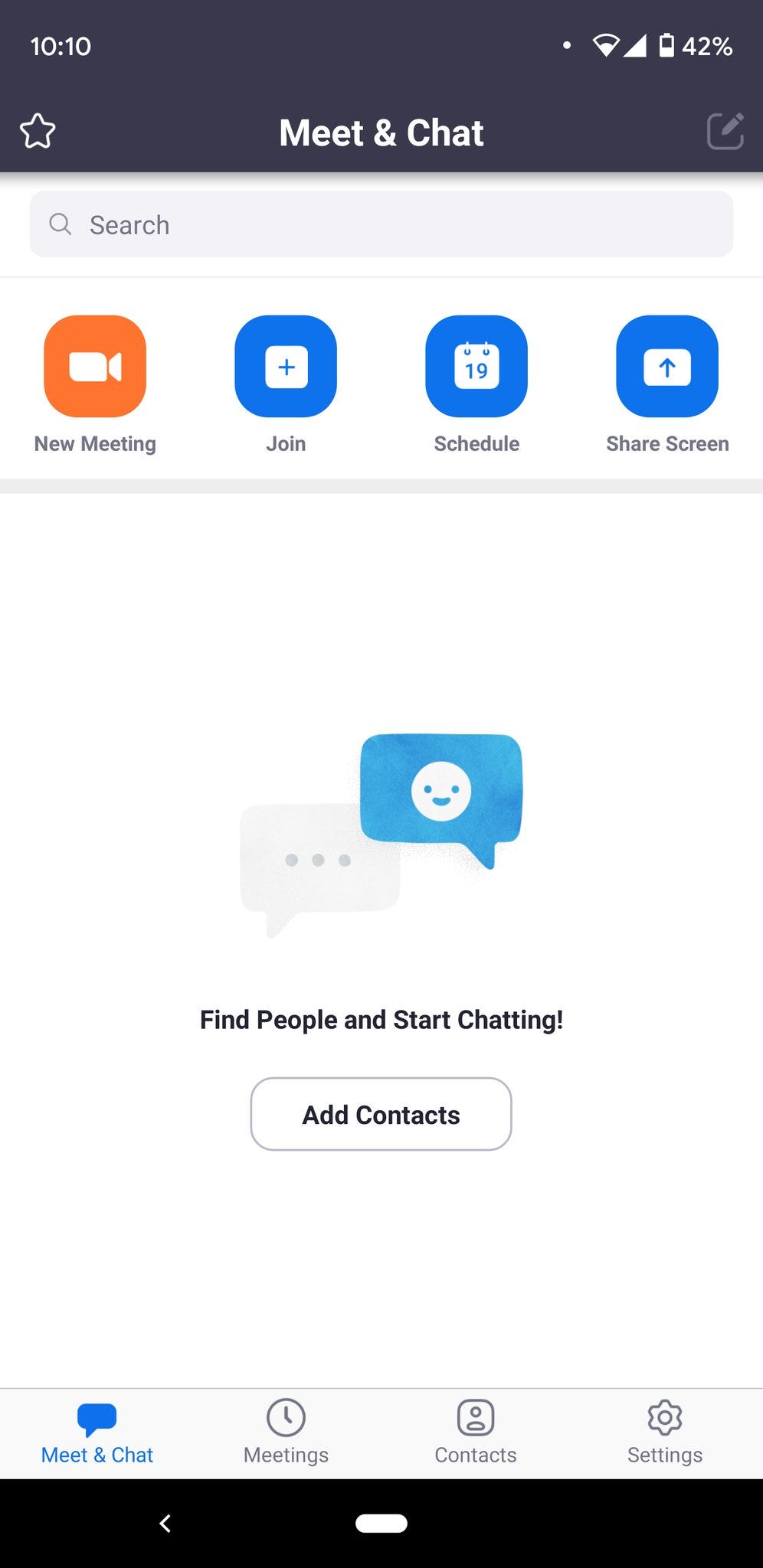763x1568 pixels.
Task: Compose a new chat message
Action: click(x=725, y=132)
